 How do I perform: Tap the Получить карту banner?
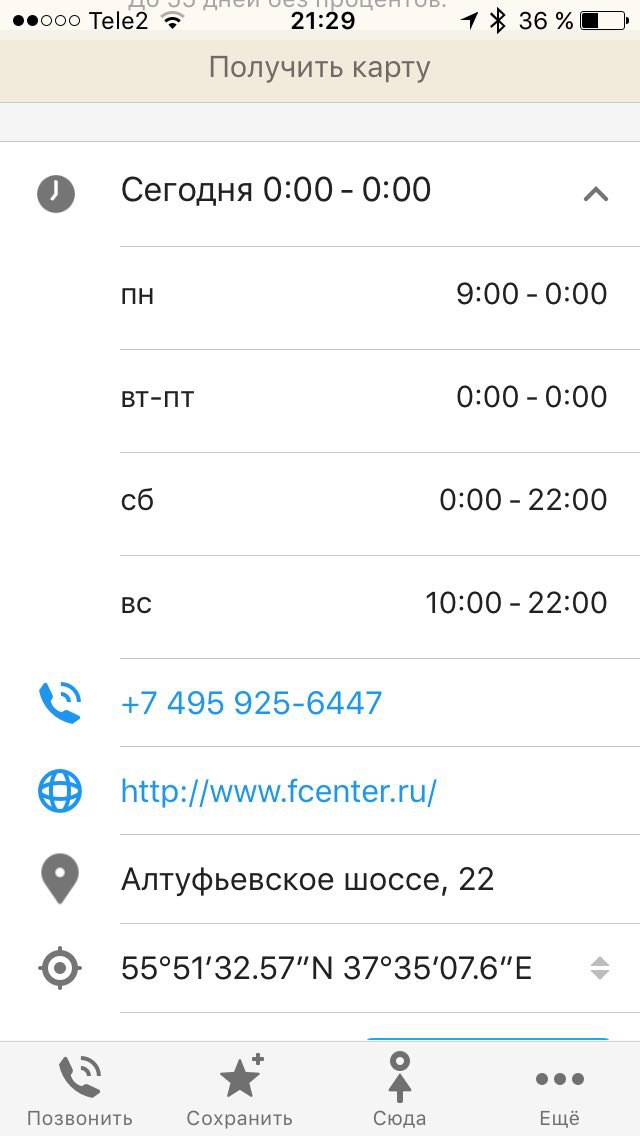pyautogui.click(x=320, y=68)
